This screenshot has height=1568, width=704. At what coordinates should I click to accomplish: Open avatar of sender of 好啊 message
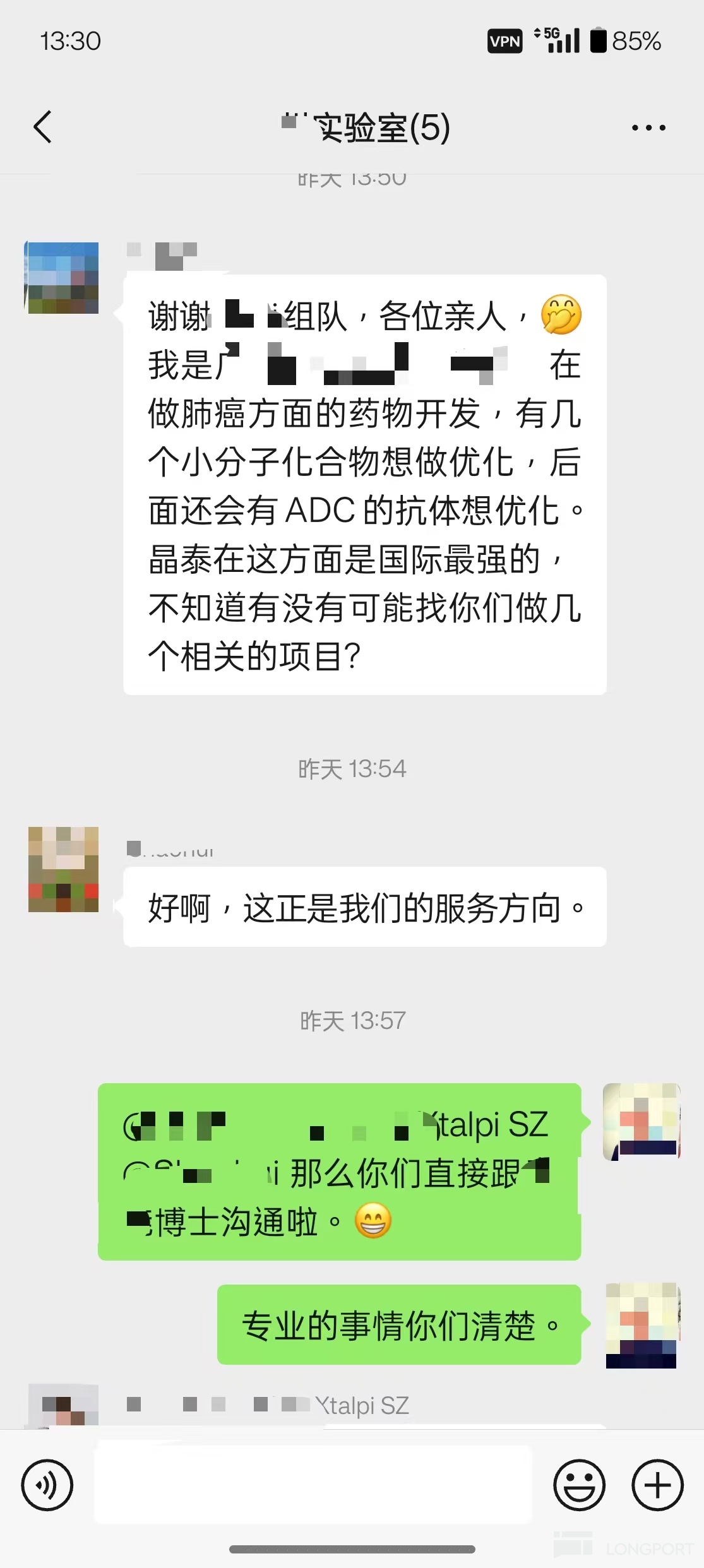tap(63, 869)
